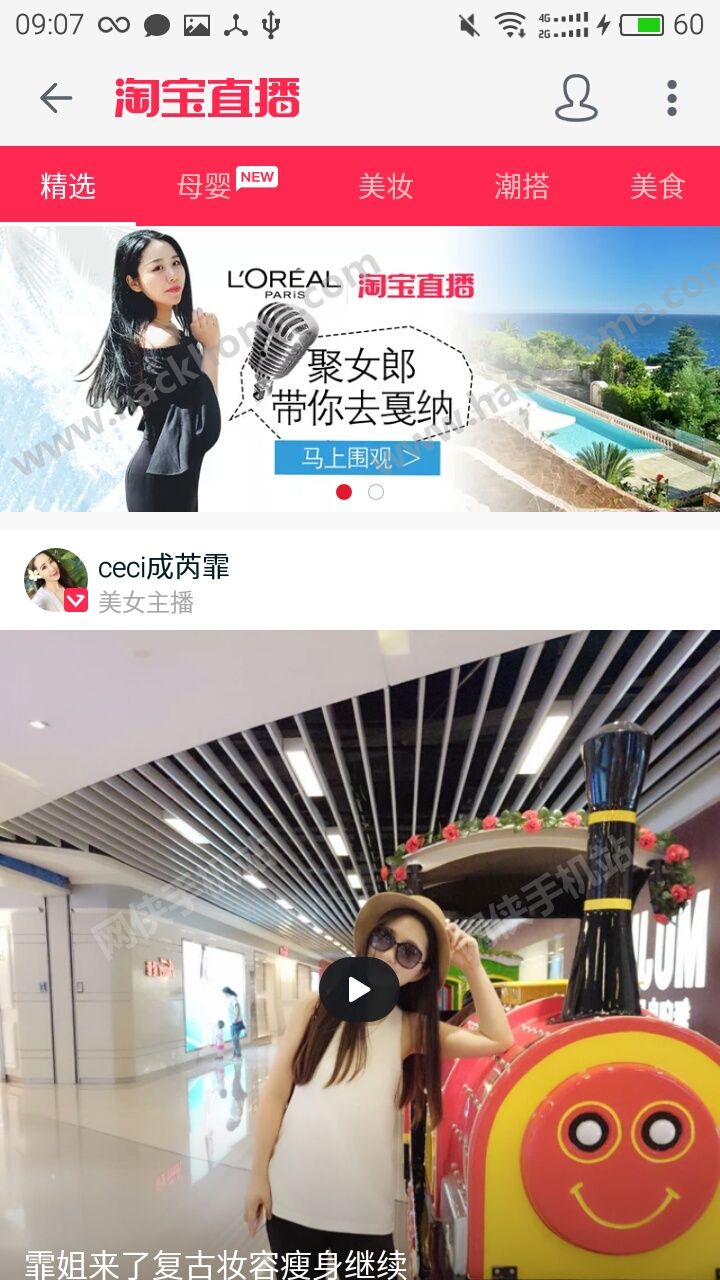Open the three-dot overflow menu

point(672,98)
